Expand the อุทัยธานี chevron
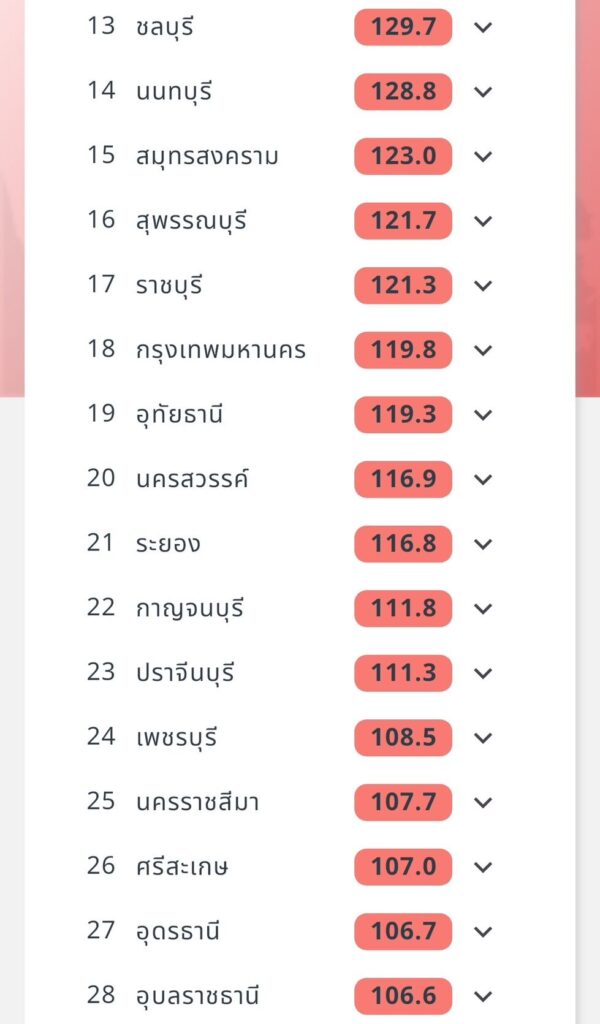This screenshot has width=600, height=1024. 483,415
